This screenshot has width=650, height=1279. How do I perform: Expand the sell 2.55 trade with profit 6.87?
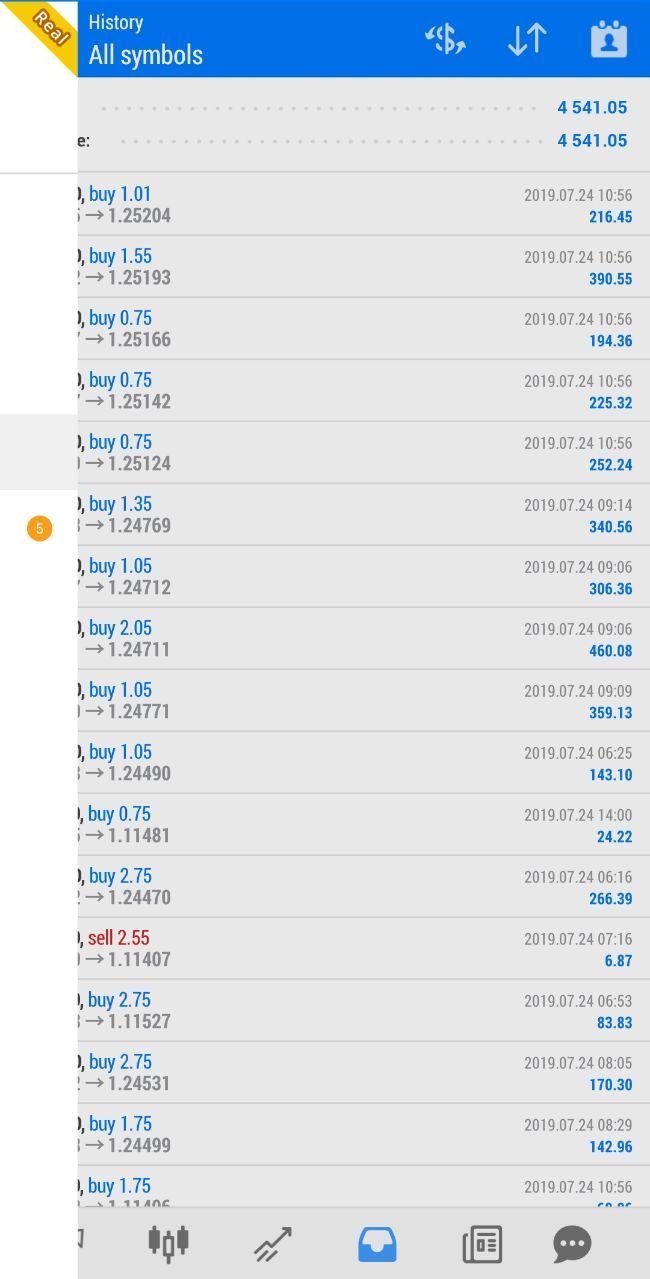point(360,949)
